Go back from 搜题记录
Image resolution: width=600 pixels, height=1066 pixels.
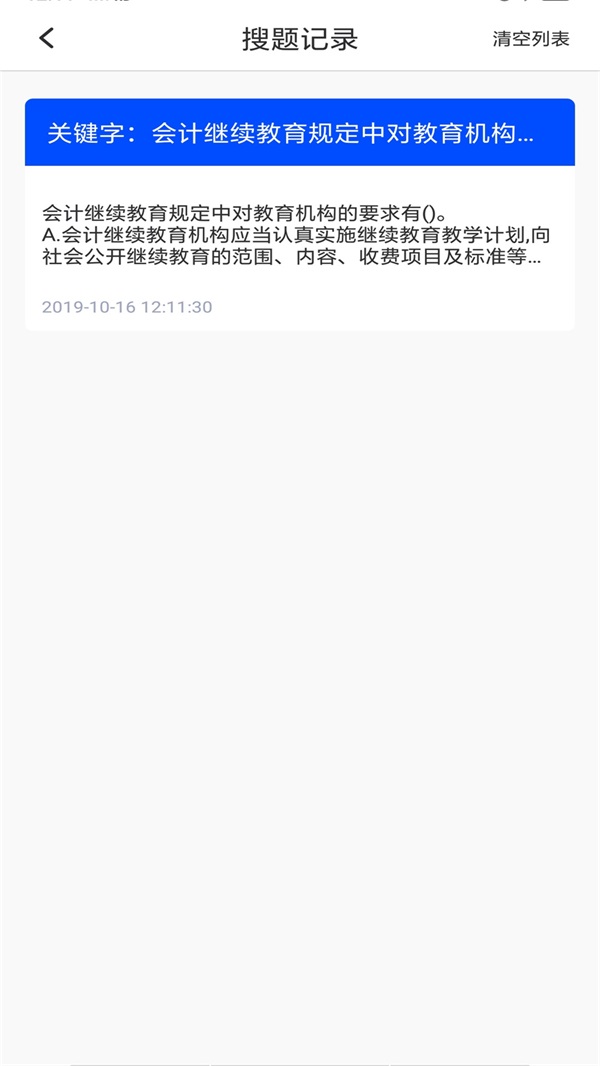click(46, 39)
